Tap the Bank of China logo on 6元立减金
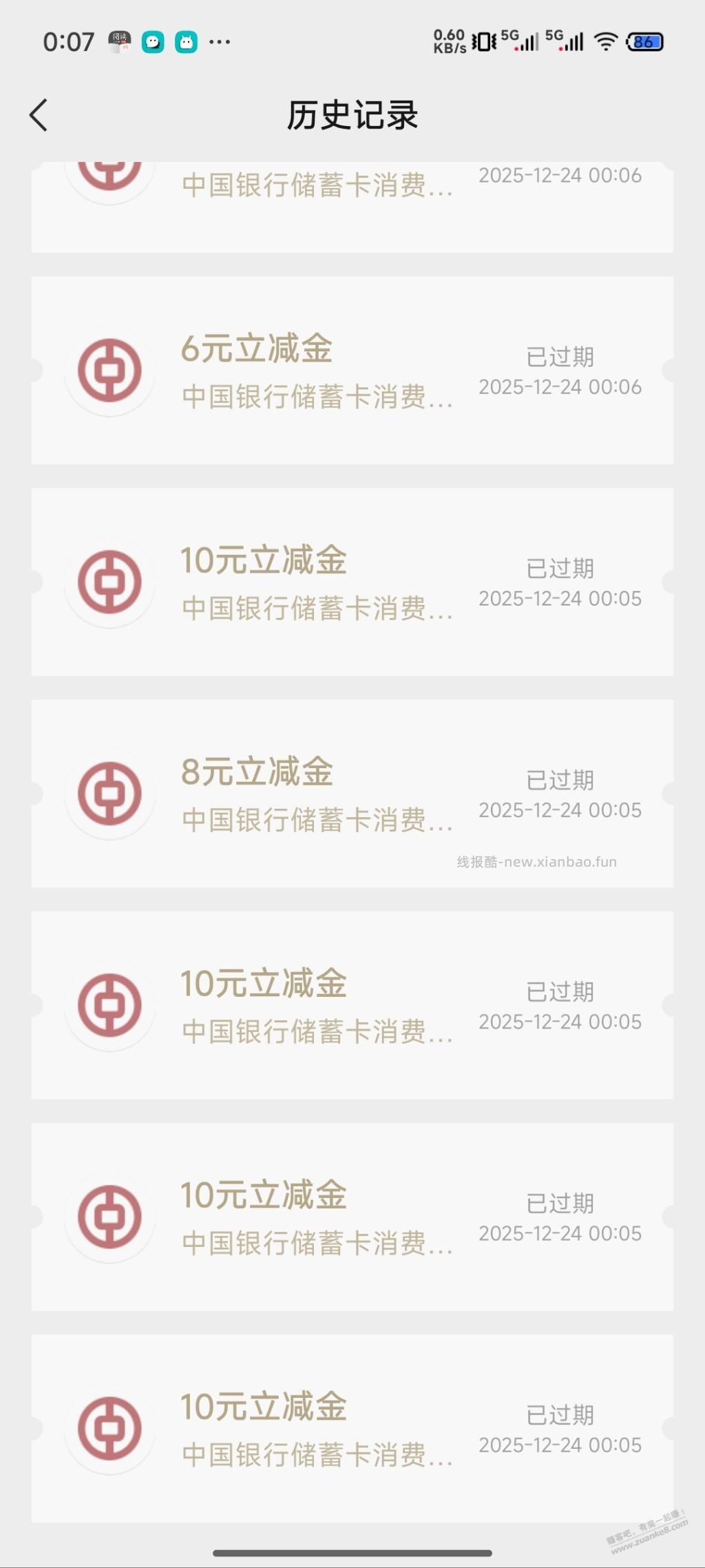 pyautogui.click(x=109, y=371)
